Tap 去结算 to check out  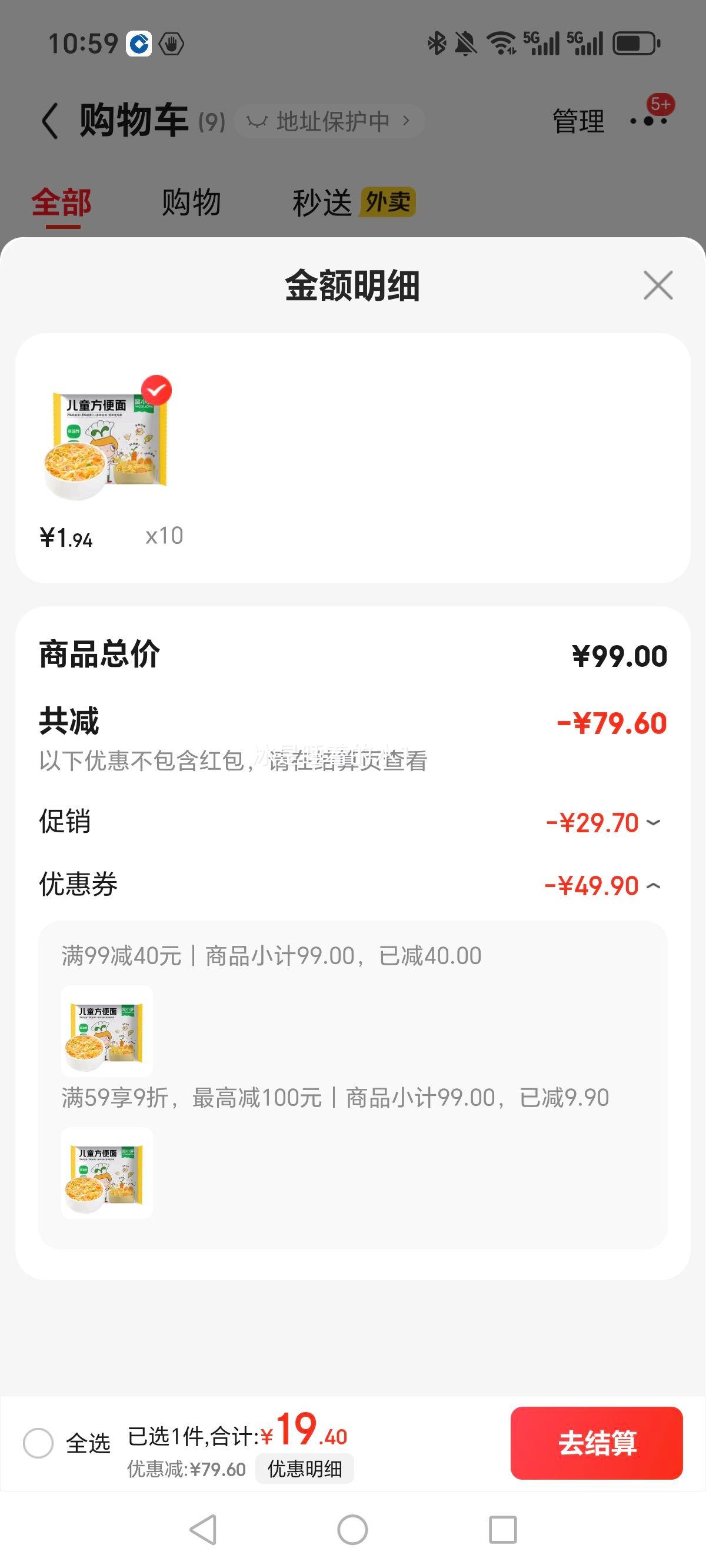tap(596, 1443)
